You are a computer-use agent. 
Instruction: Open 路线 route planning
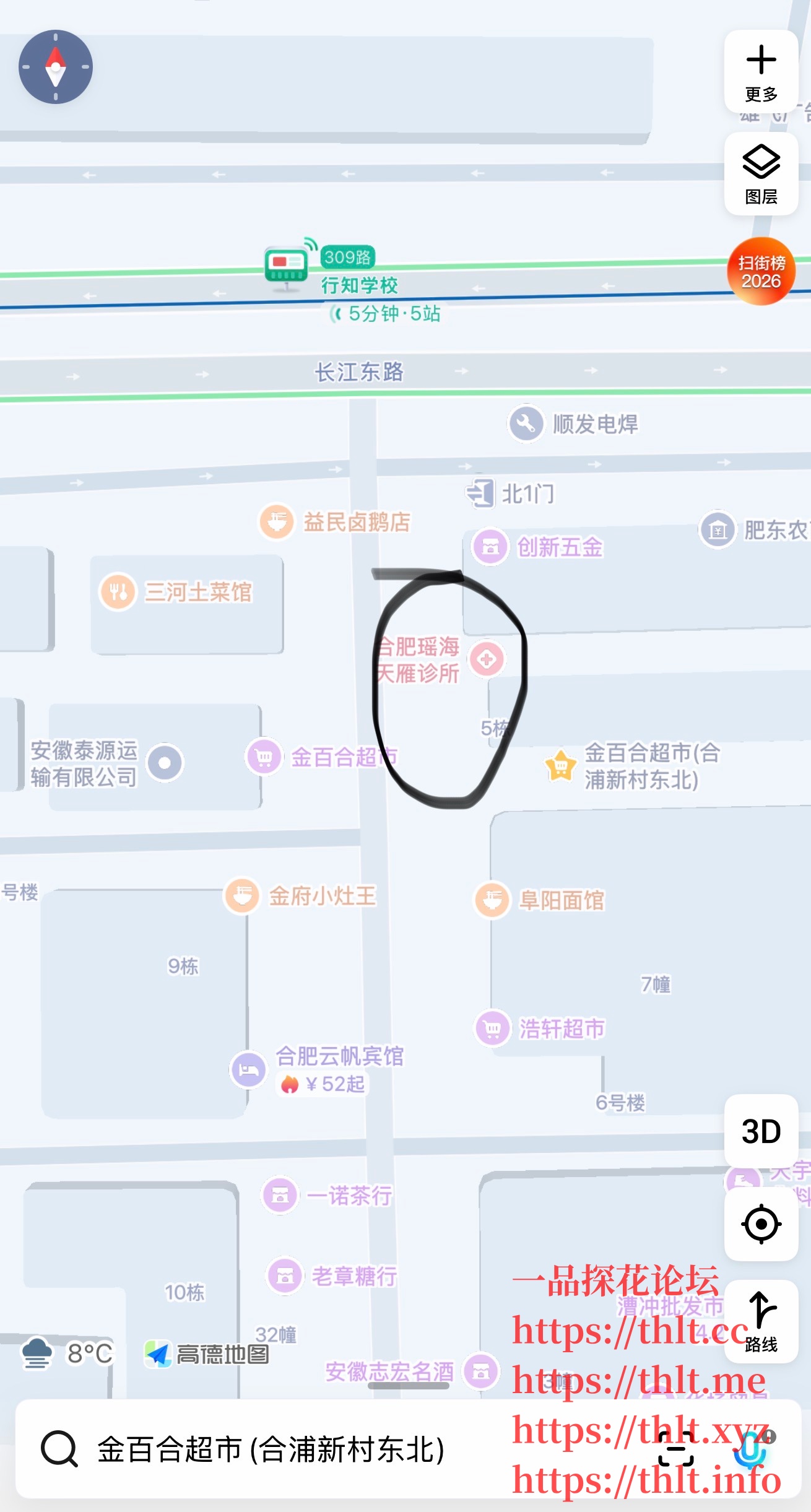761,1321
